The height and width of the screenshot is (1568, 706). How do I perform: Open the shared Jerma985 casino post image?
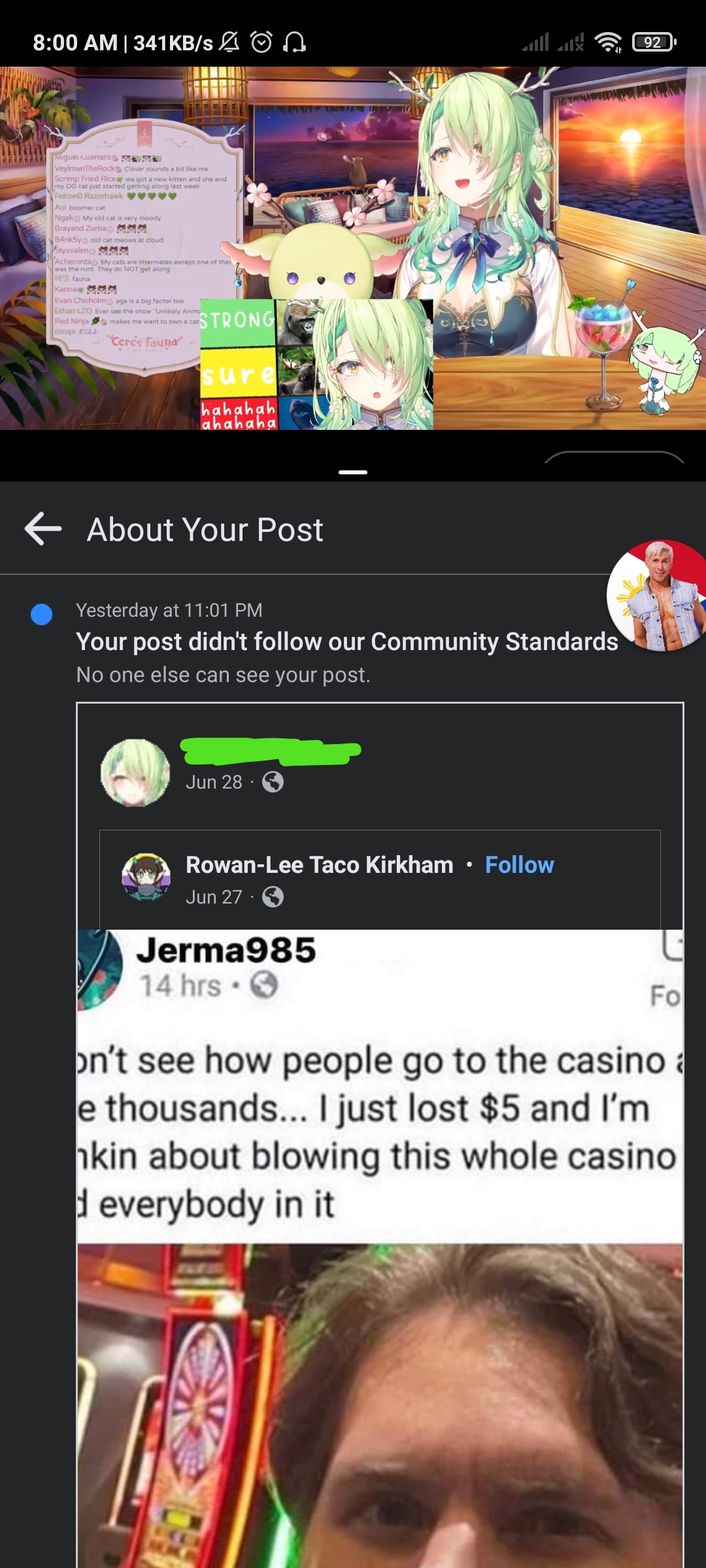pyautogui.click(x=380, y=1248)
